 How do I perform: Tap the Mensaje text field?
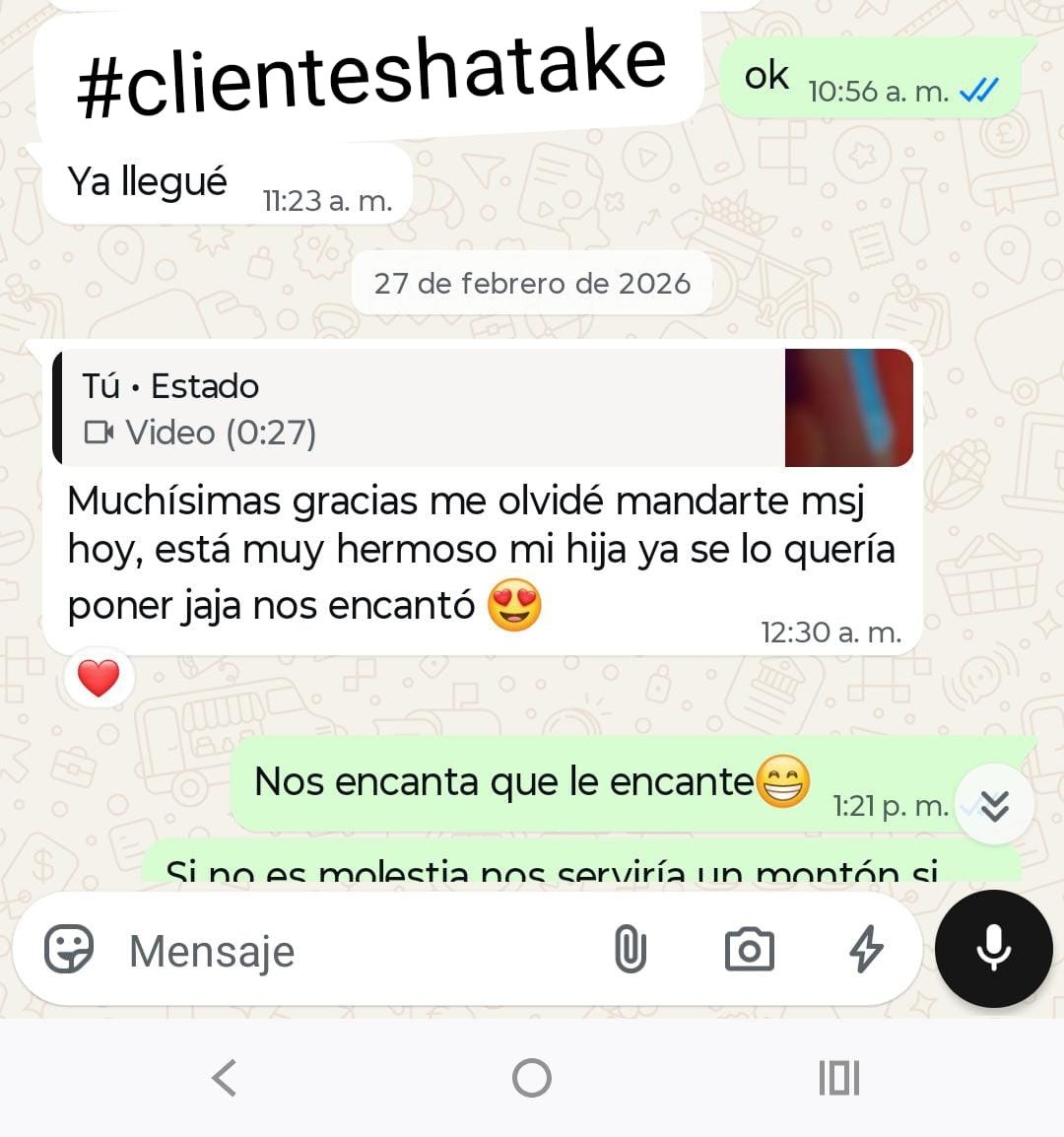pyautogui.click(x=355, y=951)
